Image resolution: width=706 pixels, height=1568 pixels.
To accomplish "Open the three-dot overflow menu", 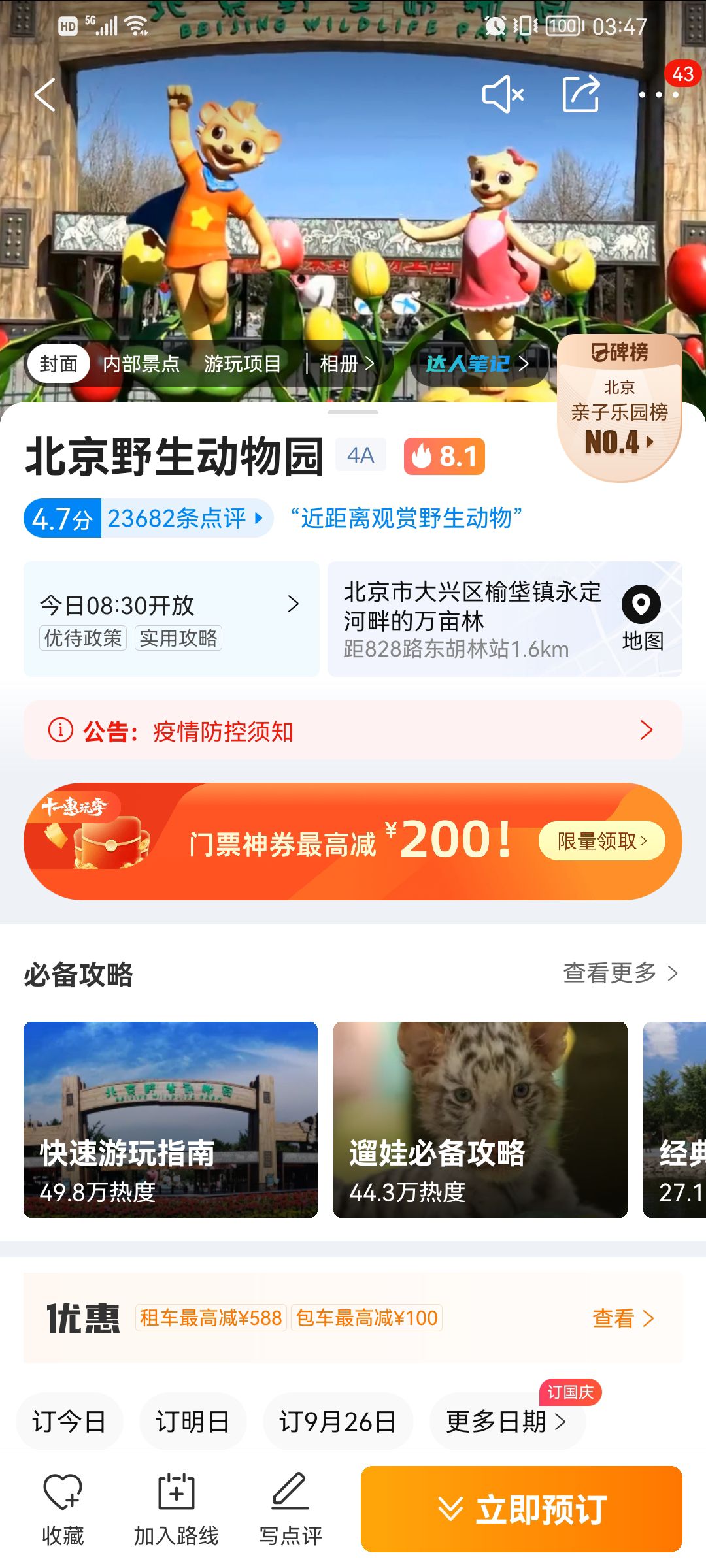I will 658,95.
